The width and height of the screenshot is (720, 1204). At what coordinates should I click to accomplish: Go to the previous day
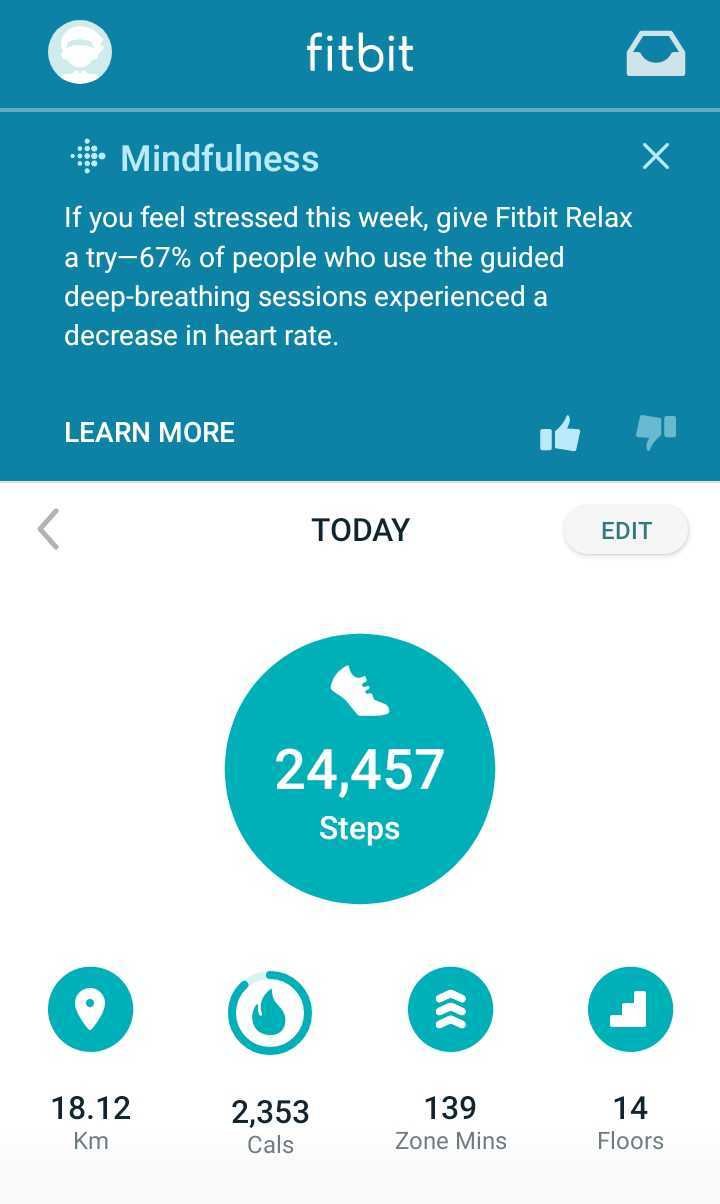pos(48,529)
